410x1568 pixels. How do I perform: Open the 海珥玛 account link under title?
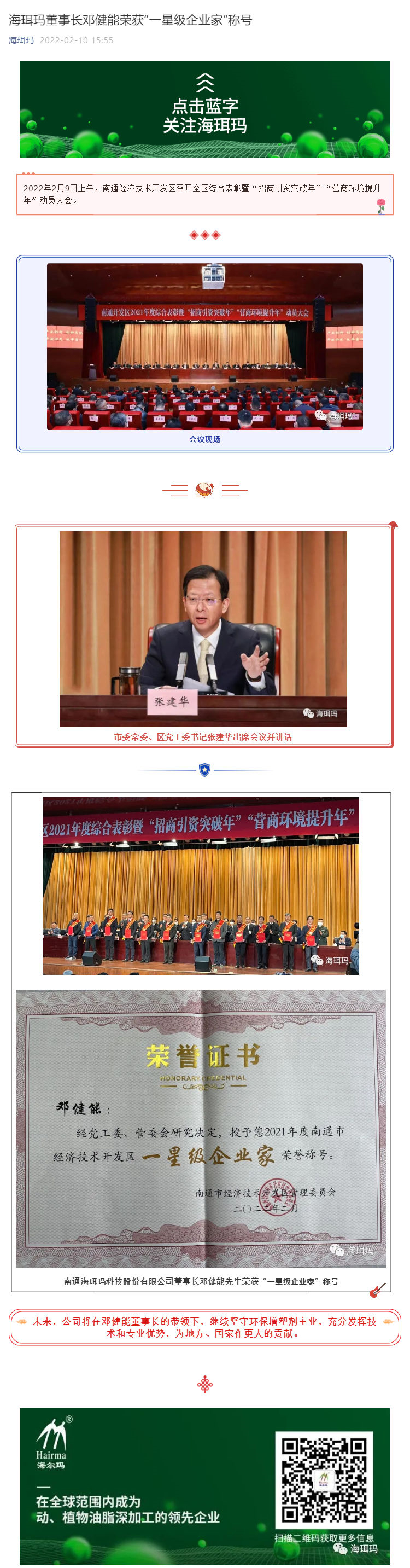21,40
